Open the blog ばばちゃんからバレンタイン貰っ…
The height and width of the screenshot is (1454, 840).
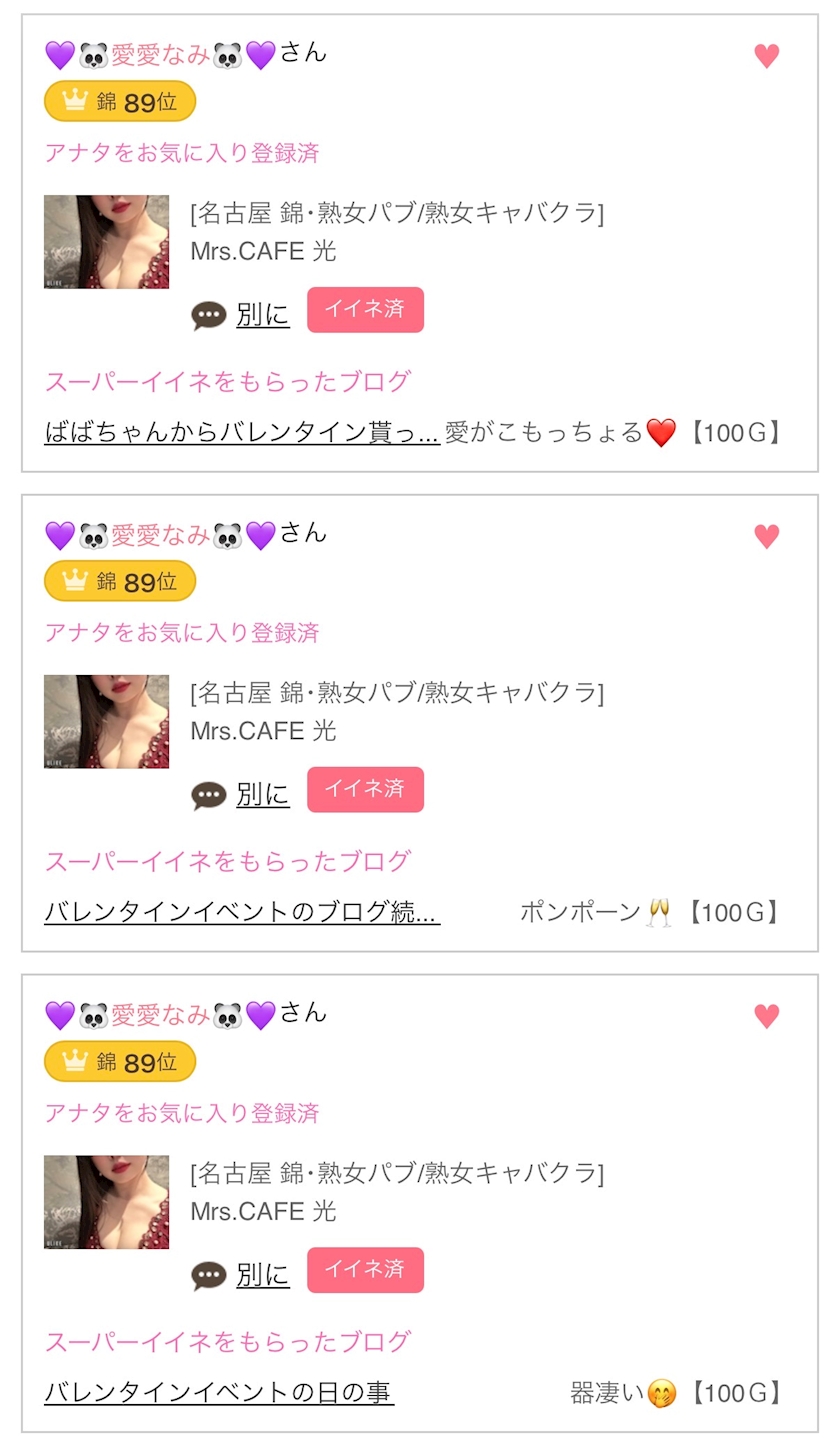(x=242, y=432)
